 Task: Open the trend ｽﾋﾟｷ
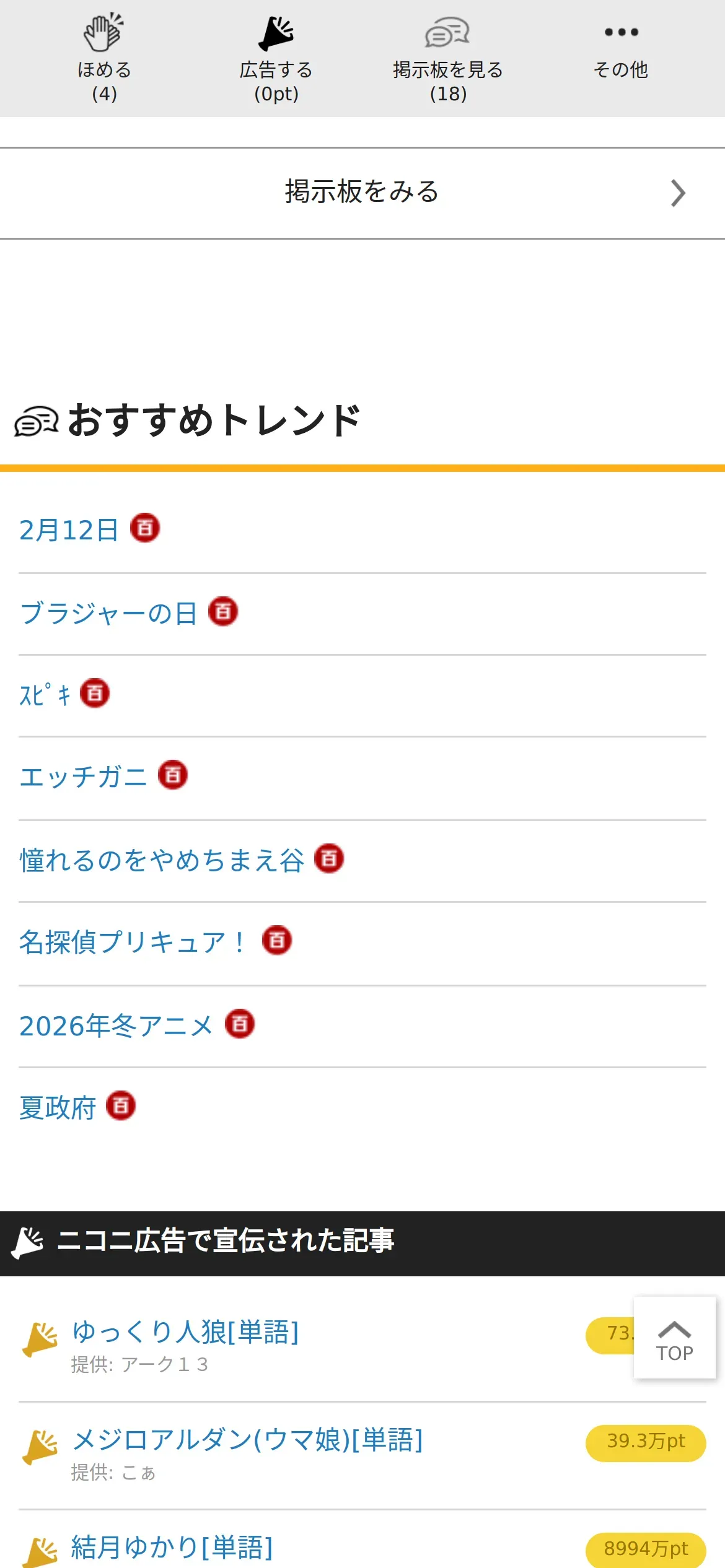[45, 695]
